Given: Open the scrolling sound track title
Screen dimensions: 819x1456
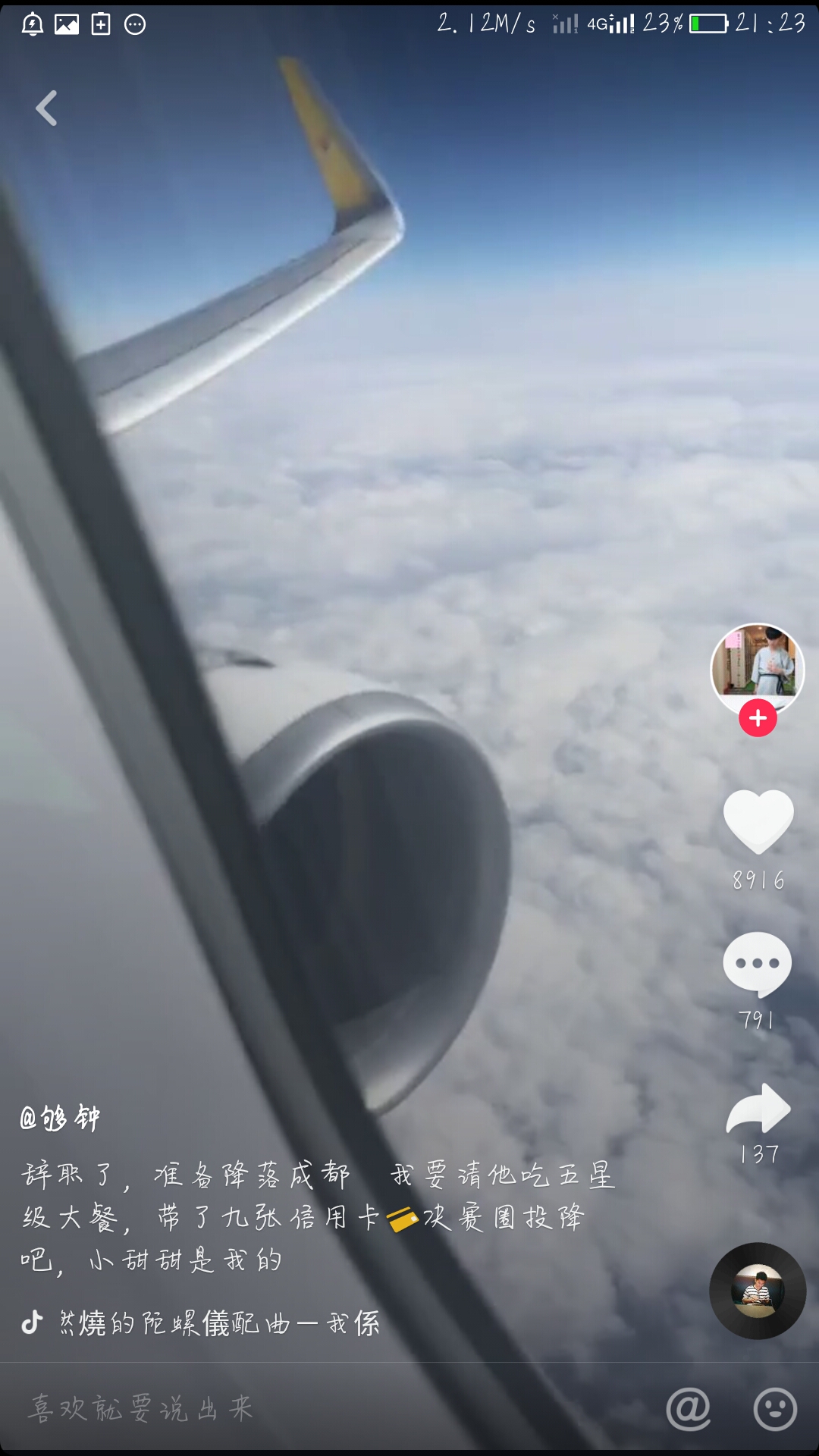Looking at the screenshot, I should tap(220, 1323).
